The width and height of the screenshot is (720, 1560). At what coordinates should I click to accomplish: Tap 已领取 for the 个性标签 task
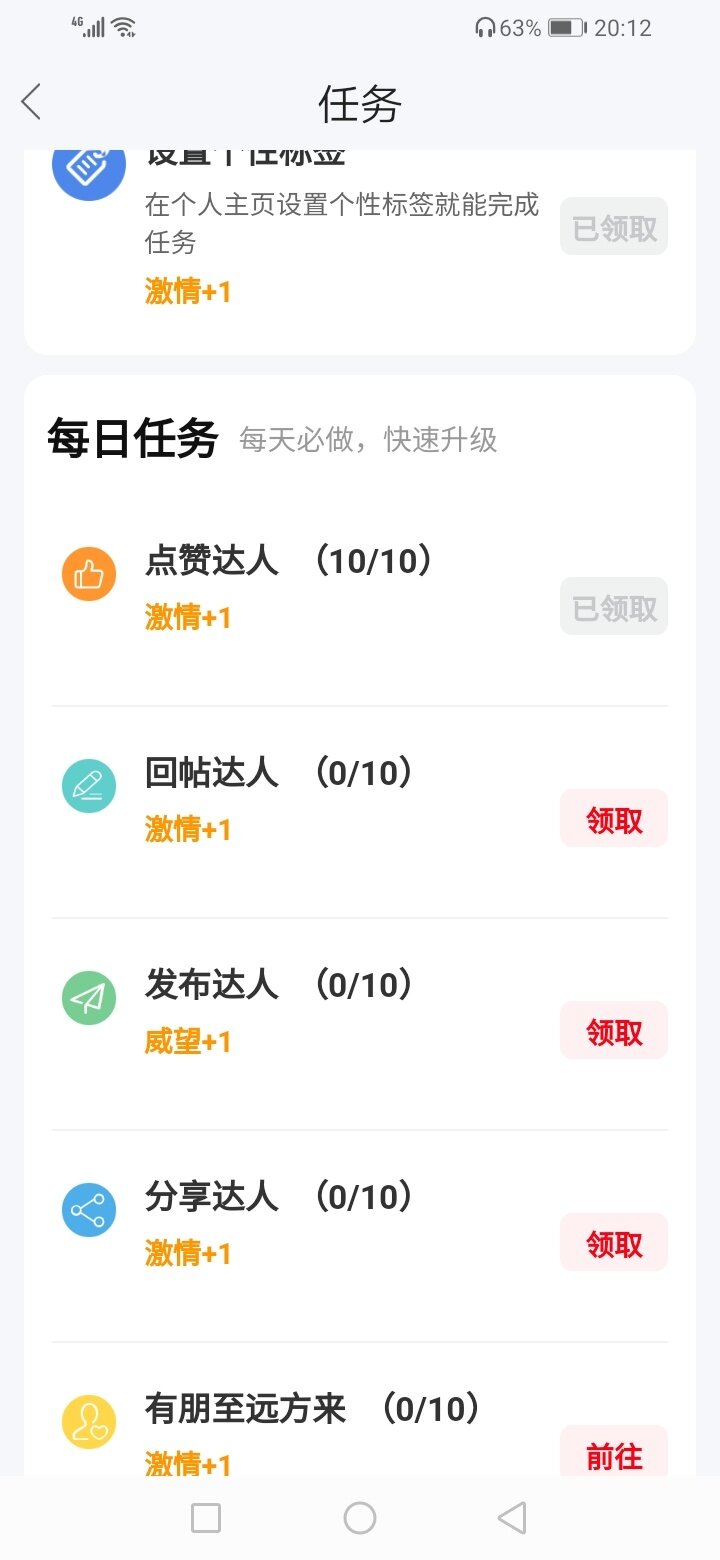tap(614, 226)
